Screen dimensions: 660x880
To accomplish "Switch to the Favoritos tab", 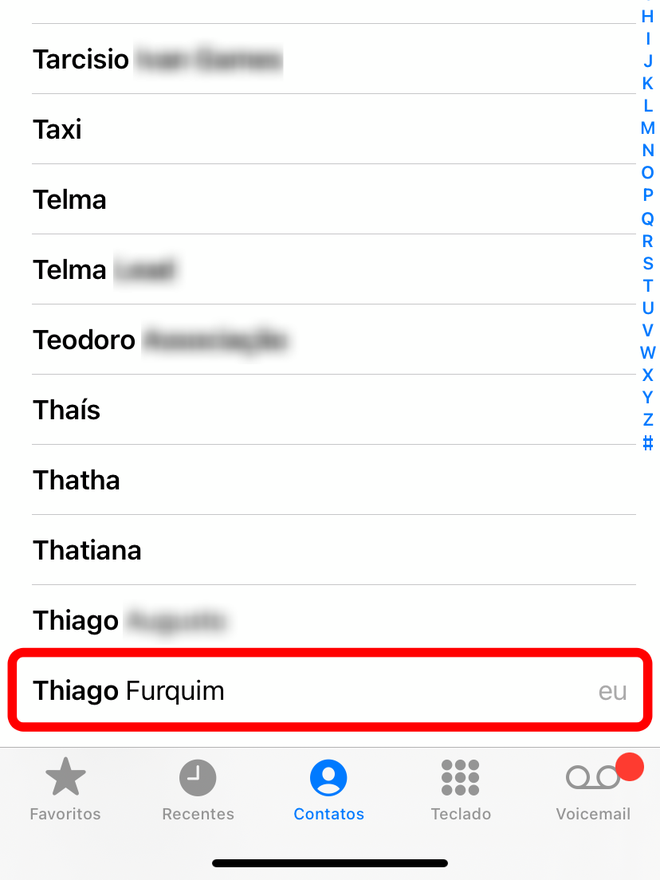I will click(65, 790).
